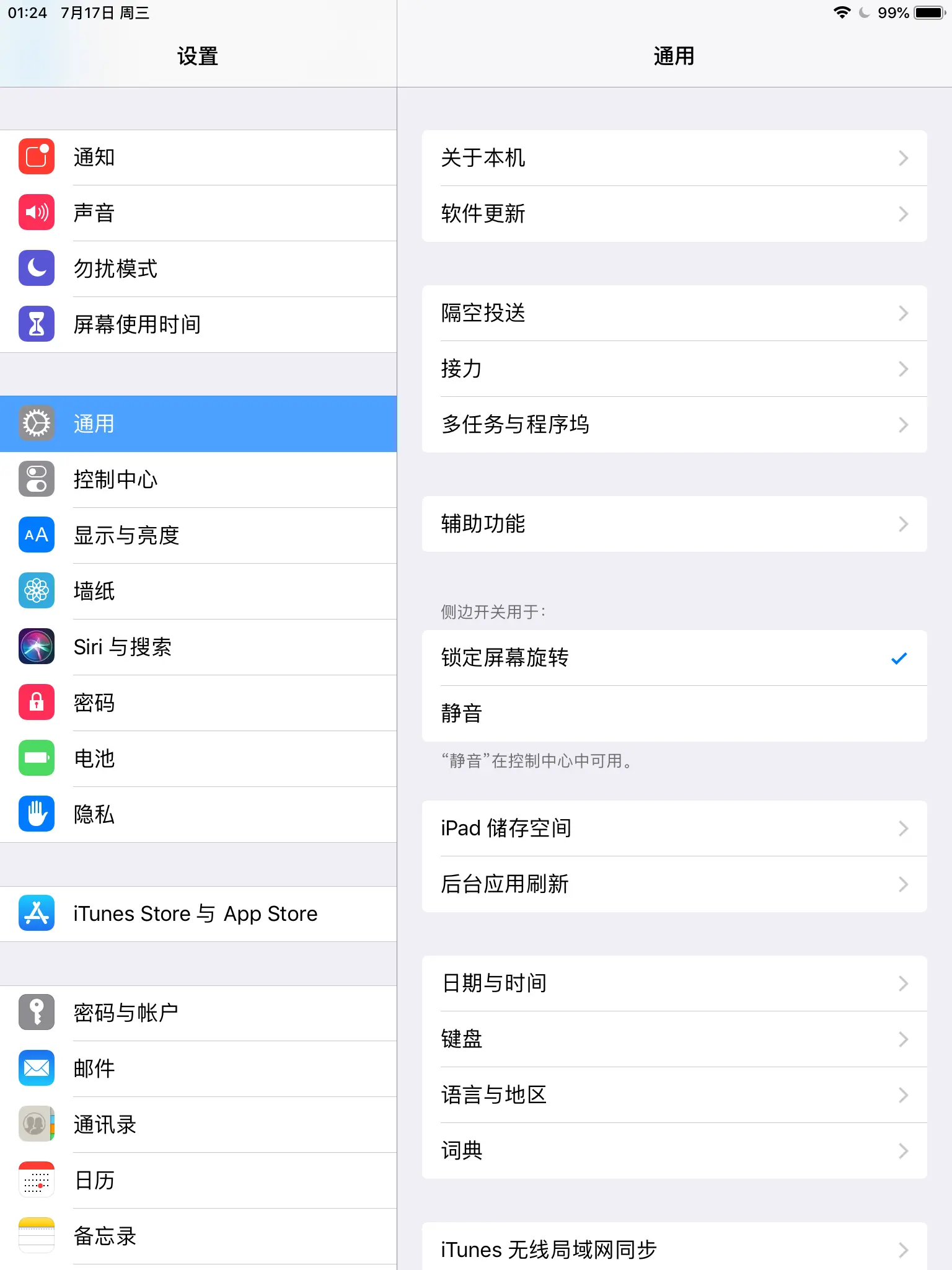Go to Siri 与搜索 in the sidebar
Viewport: 952px width, 1270px height.
pos(198,647)
